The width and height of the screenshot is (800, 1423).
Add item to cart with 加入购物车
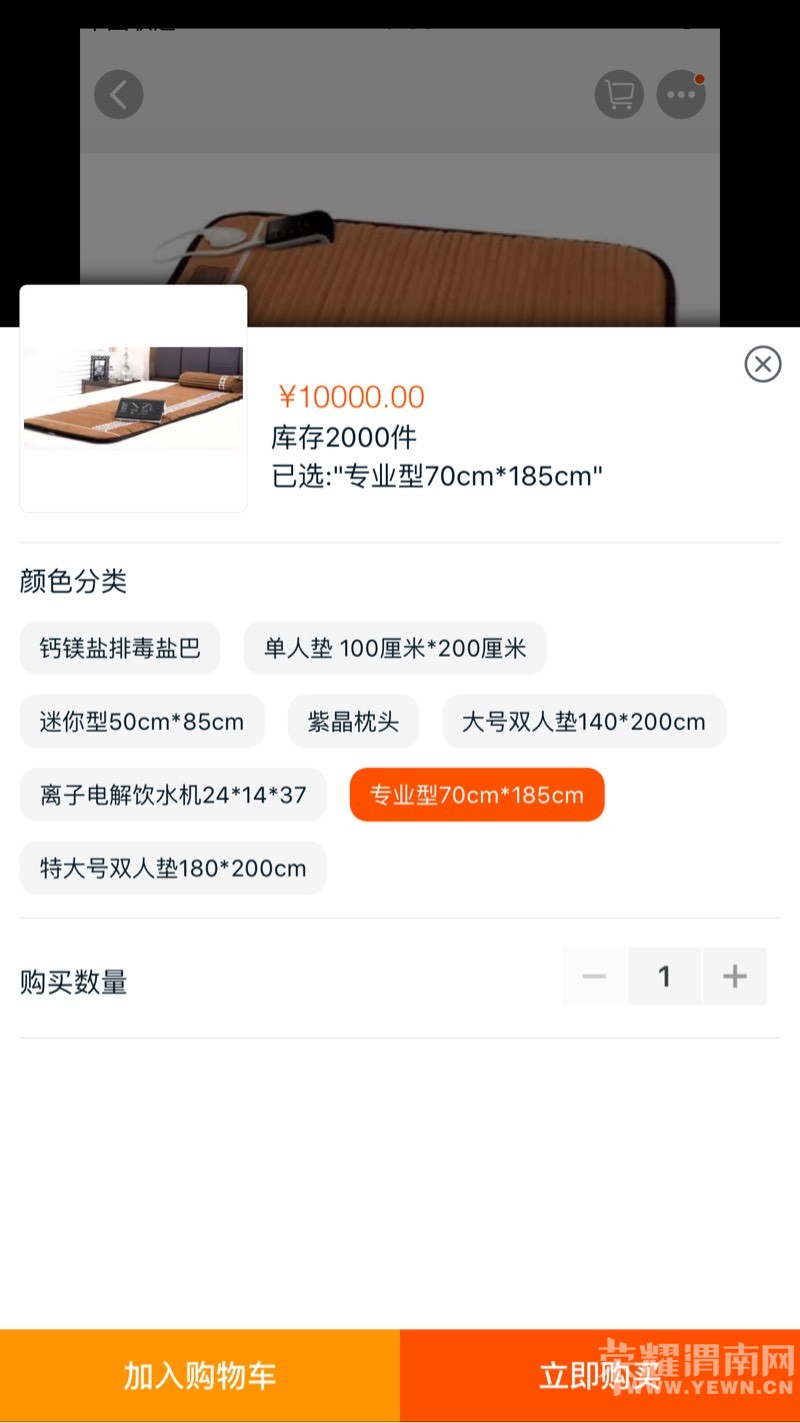[x=200, y=1376]
